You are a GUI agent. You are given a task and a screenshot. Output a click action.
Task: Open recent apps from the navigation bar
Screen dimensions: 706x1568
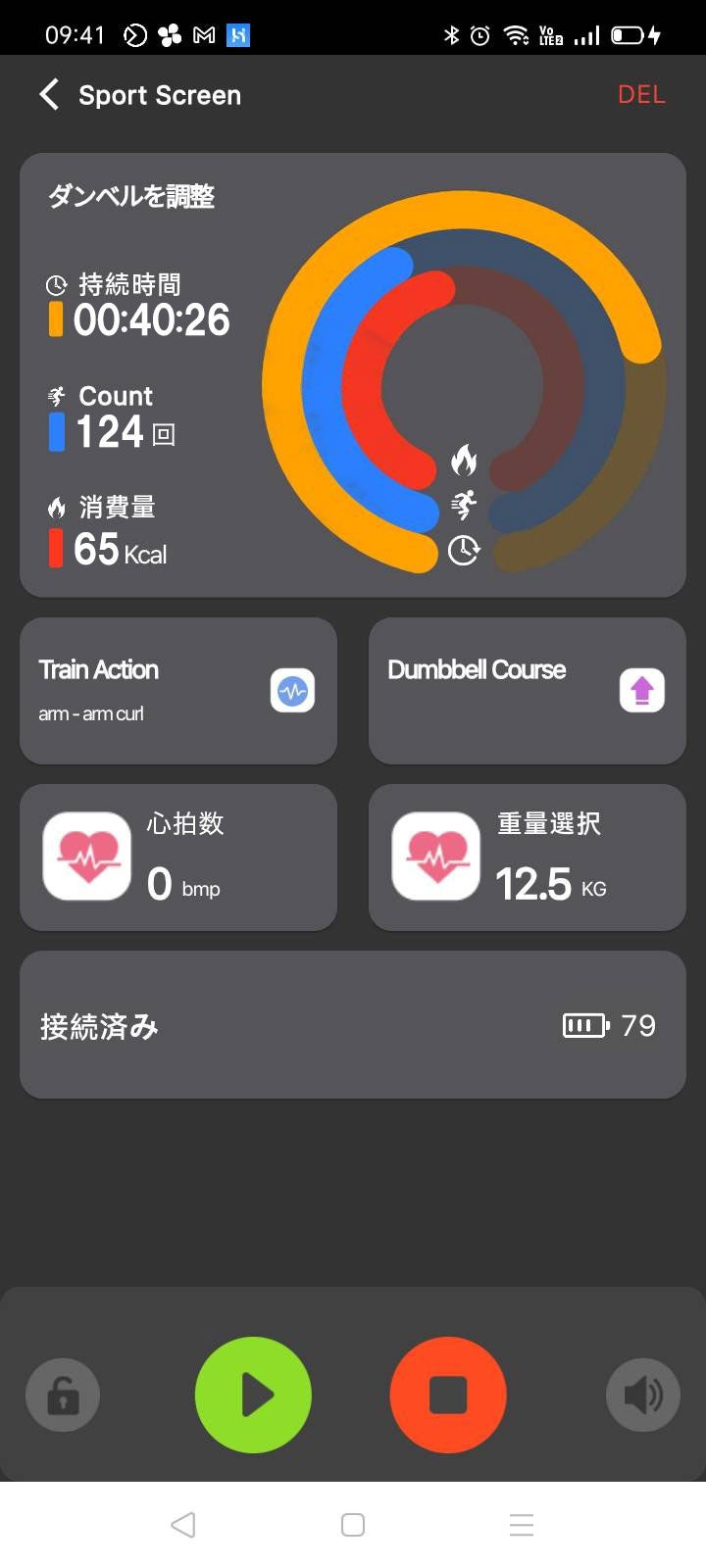522,1525
